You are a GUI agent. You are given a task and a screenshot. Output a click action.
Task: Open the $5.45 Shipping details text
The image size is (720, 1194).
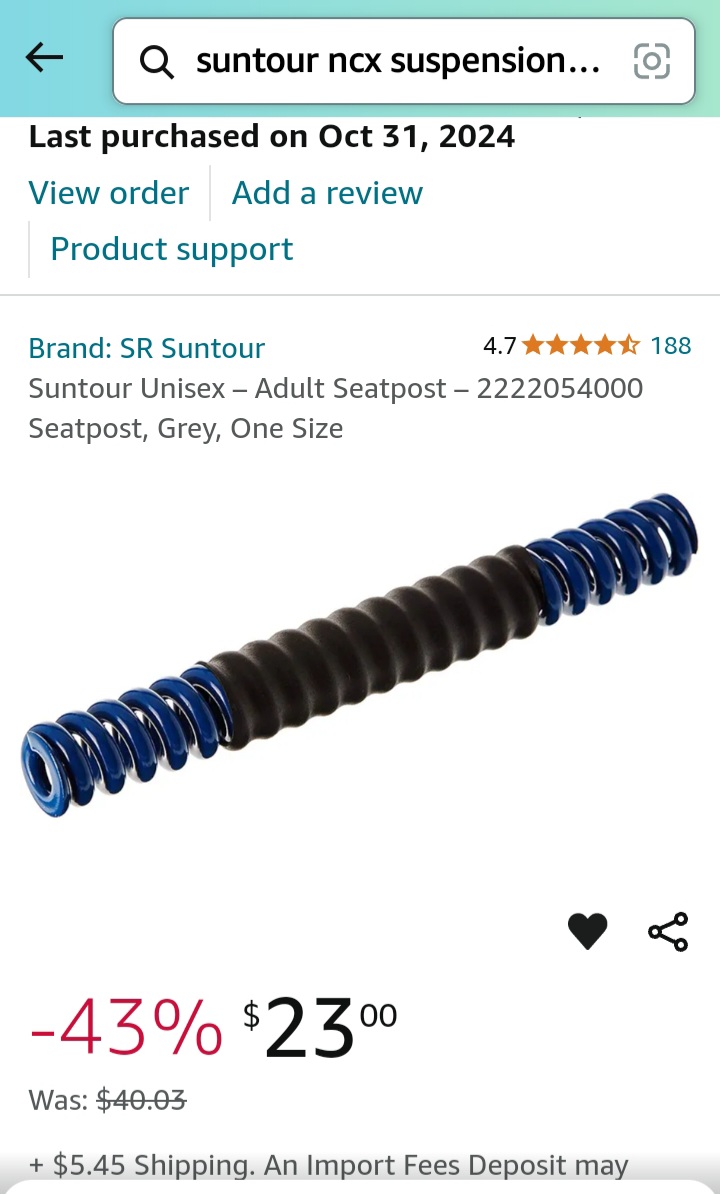tap(327, 1164)
